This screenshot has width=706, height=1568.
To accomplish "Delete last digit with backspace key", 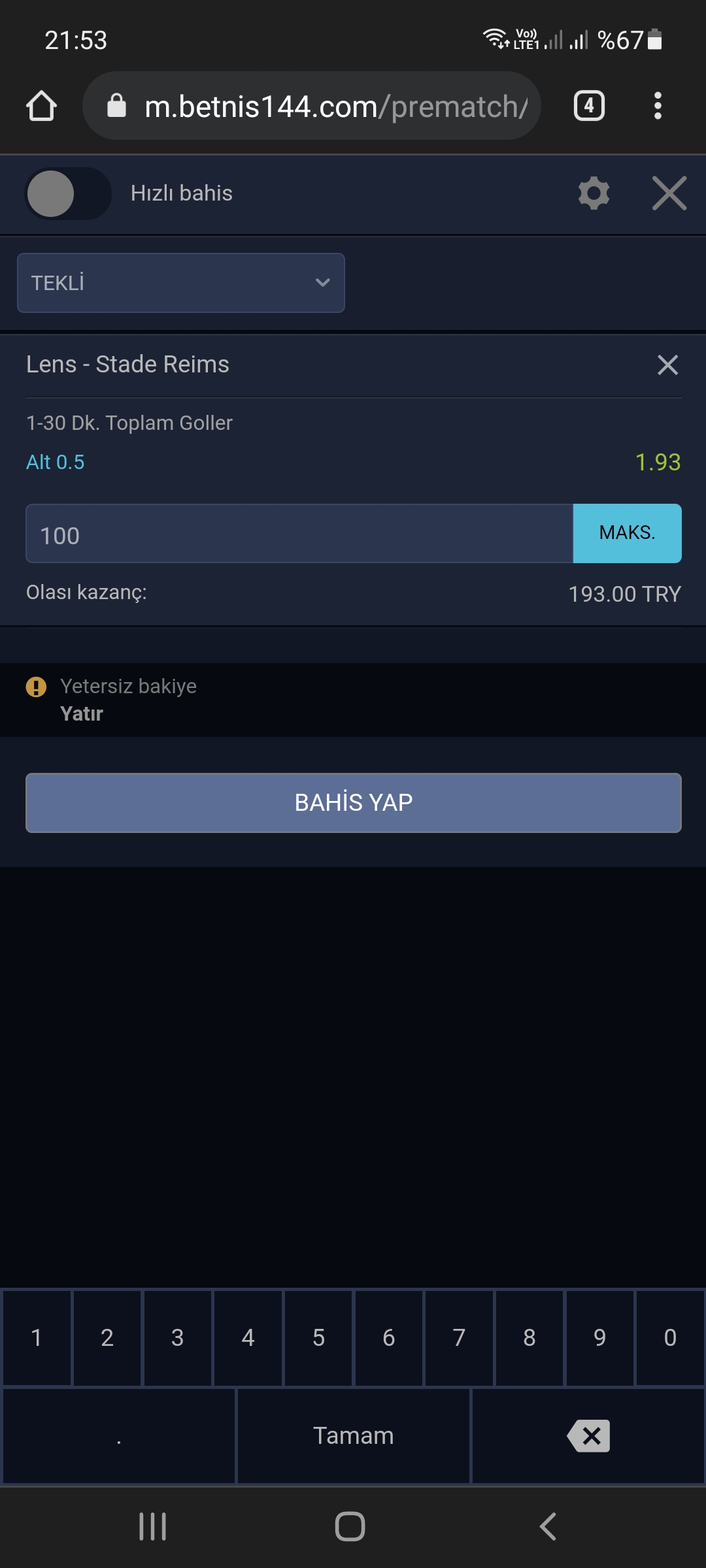I will [x=588, y=1436].
